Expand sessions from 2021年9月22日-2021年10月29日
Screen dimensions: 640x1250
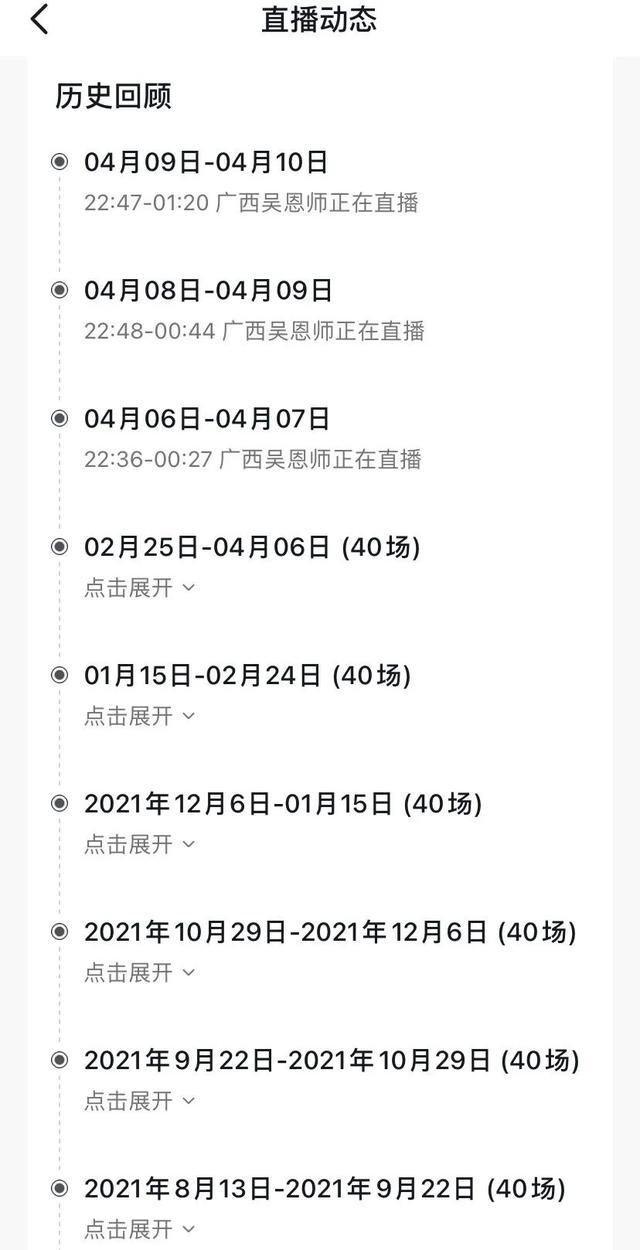tap(139, 1101)
